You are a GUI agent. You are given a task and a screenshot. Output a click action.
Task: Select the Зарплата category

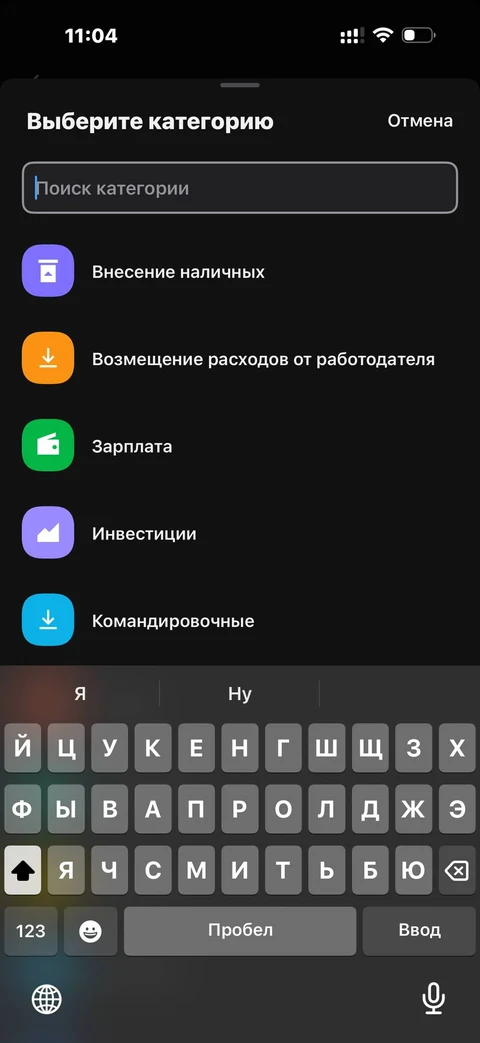(240, 446)
